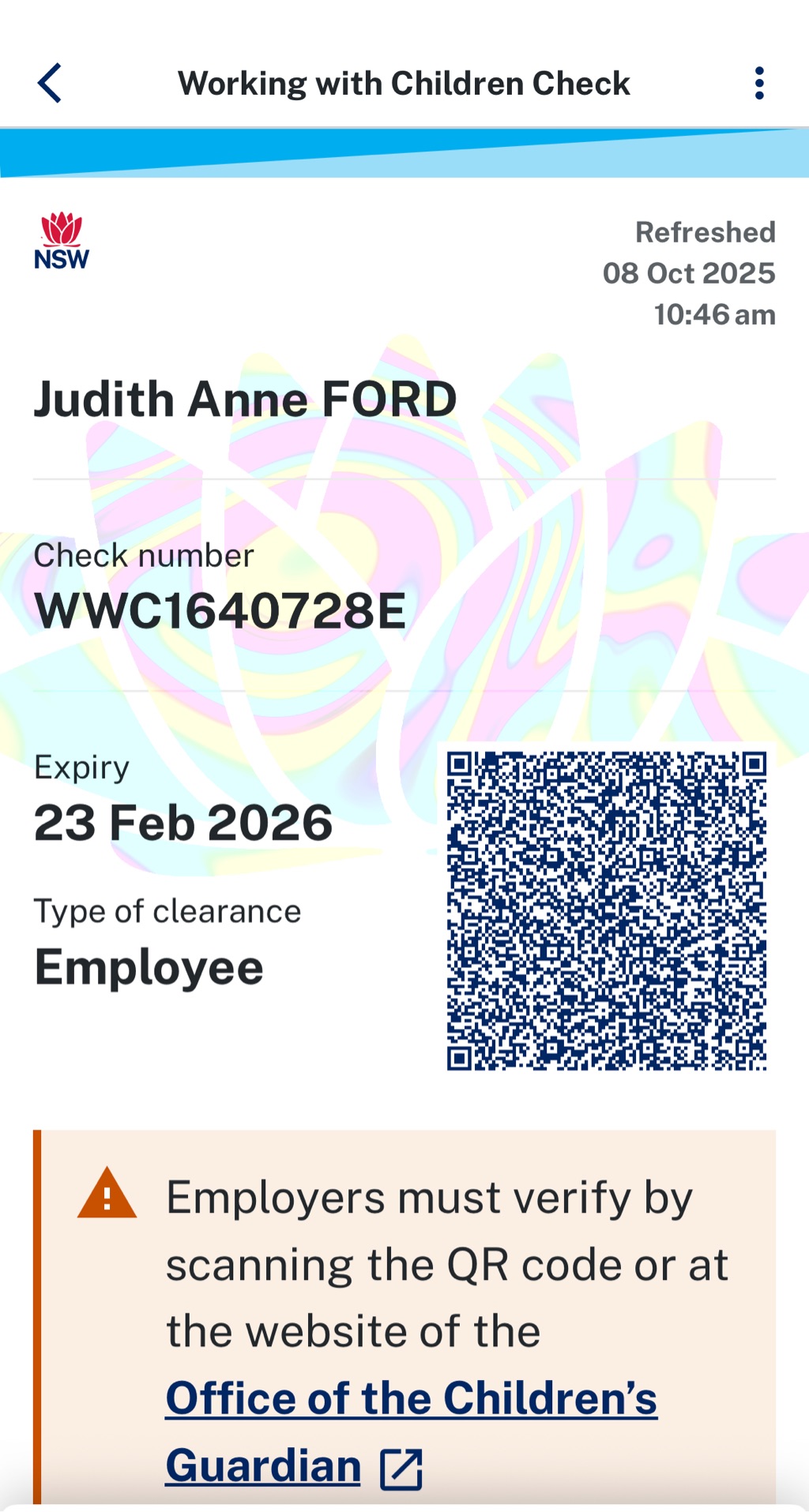Go back from Working with Children Check
This screenshot has height=1512, width=809.
[50, 84]
